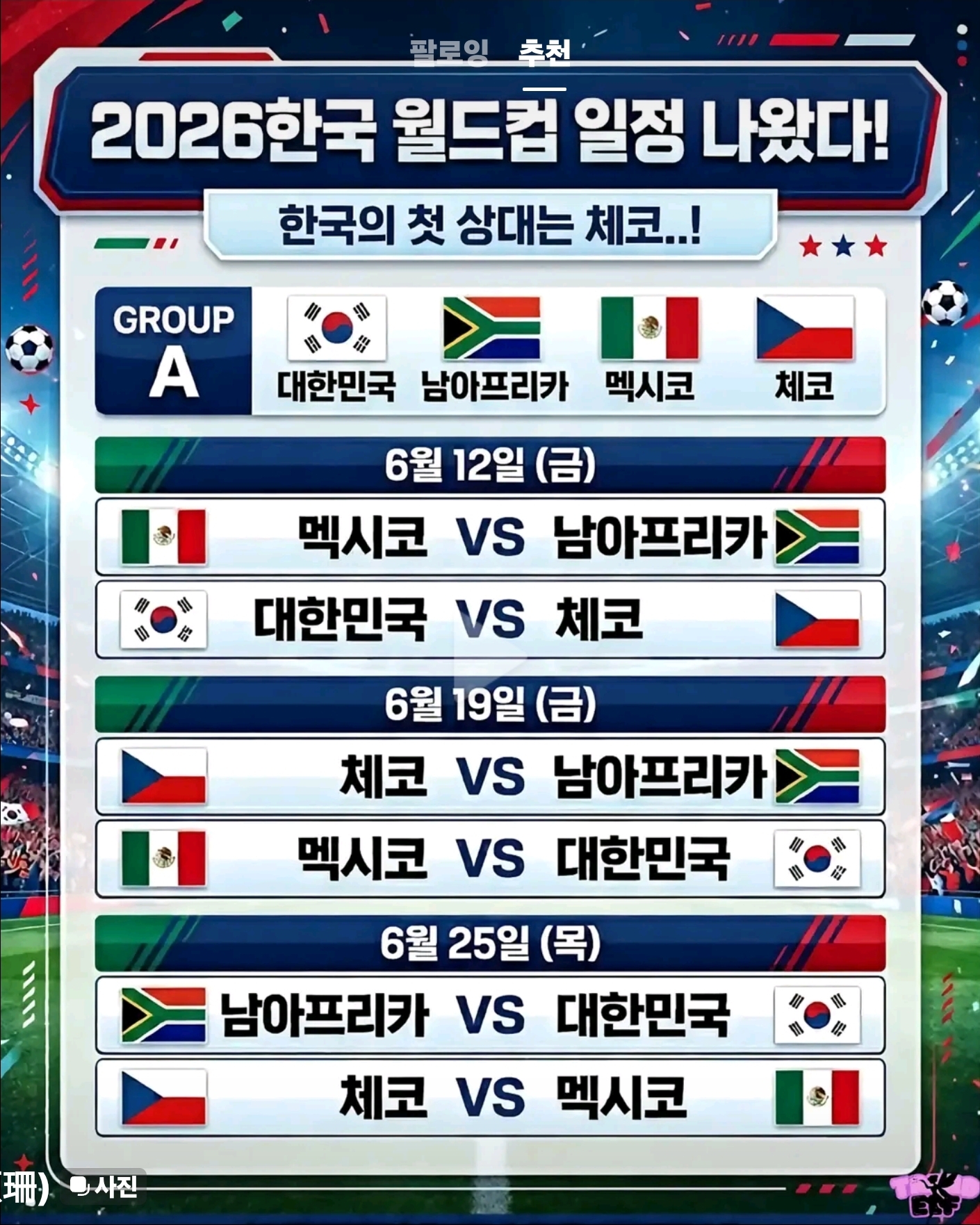Switch to the 팔로잉 tab
Image resolution: width=980 pixels, height=1225 pixels.
[x=449, y=52]
